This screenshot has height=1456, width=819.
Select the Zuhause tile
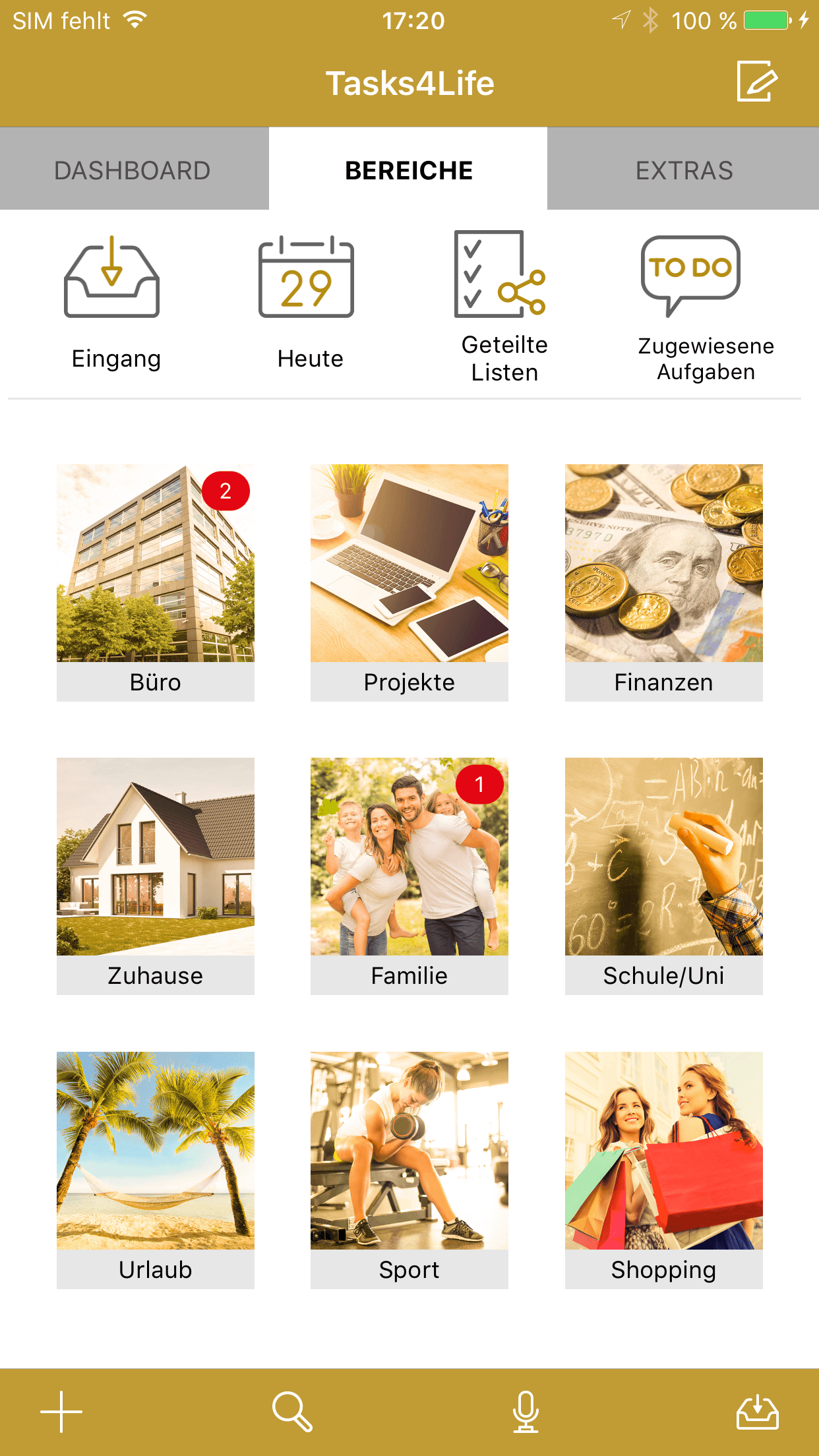tap(156, 875)
